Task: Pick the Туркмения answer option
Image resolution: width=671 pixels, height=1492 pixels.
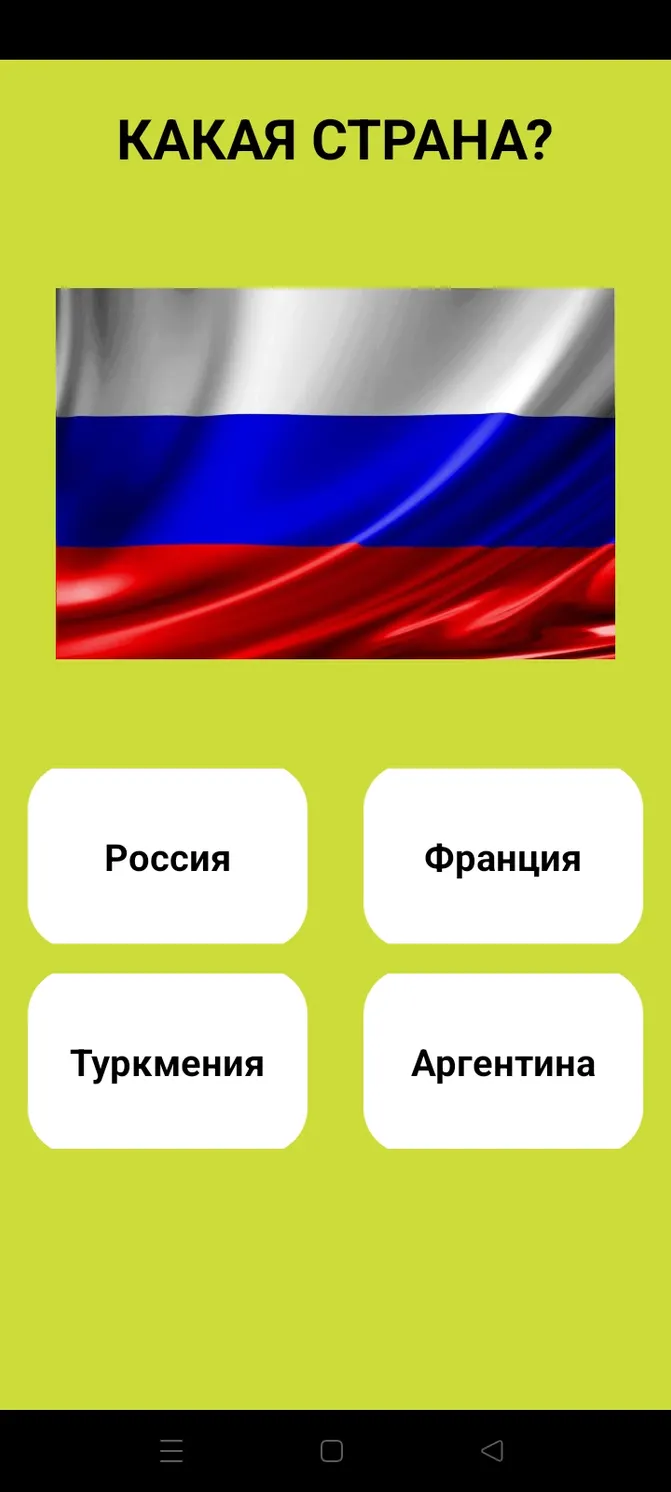Action: 168,1062
